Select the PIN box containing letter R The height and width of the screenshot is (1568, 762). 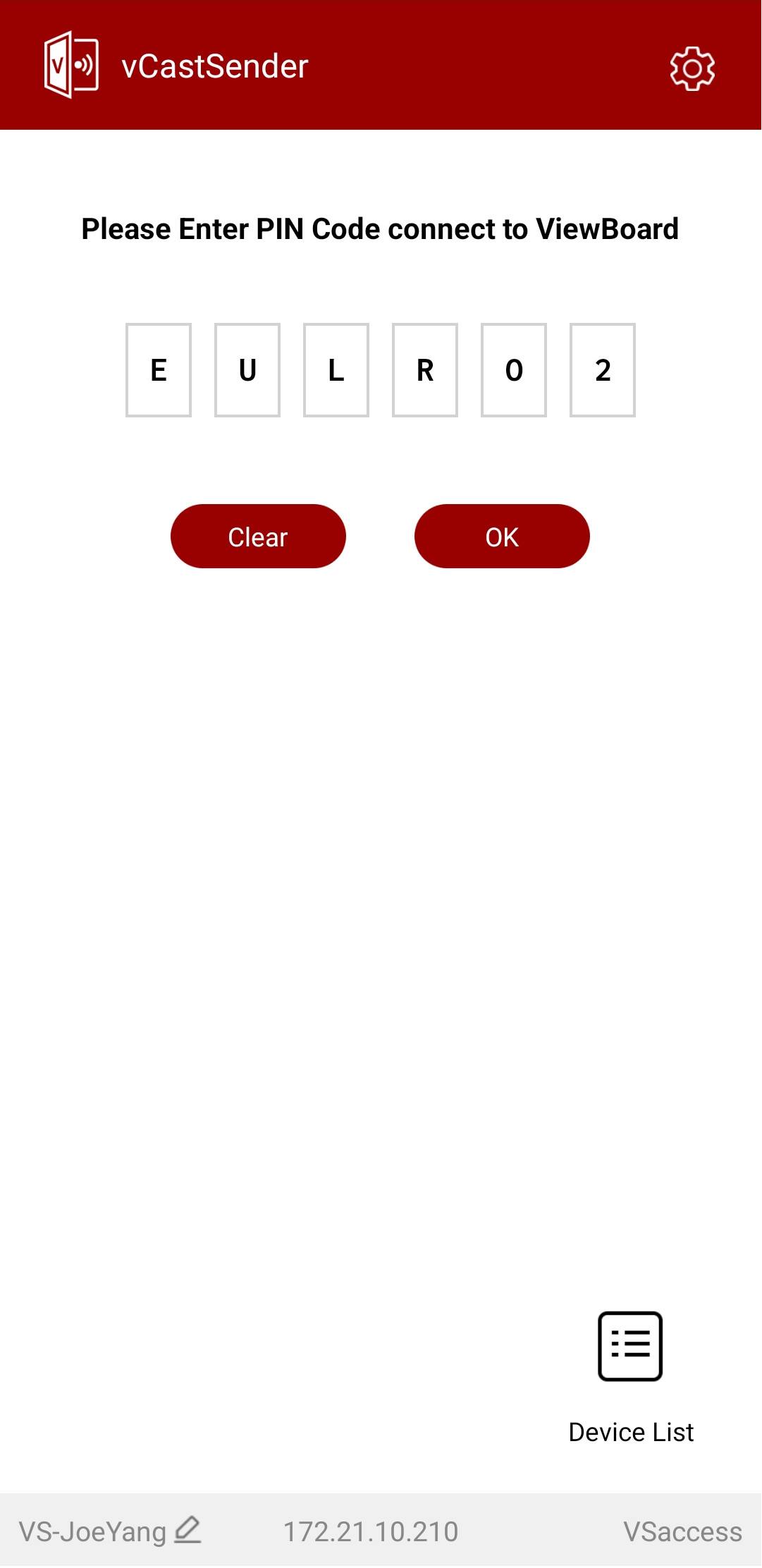pyautogui.click(x=425, y=370)
